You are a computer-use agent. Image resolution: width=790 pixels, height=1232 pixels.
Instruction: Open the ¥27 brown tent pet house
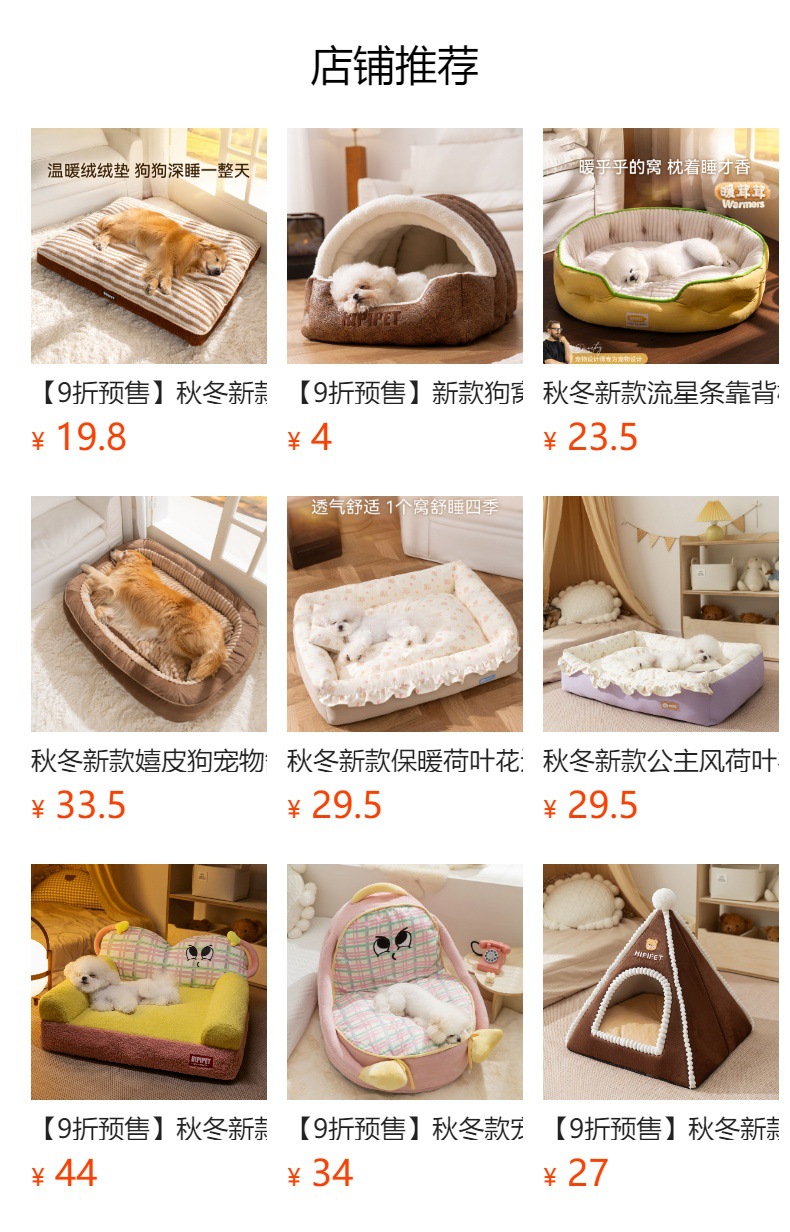pyautogui.click(x=660, y=982)
